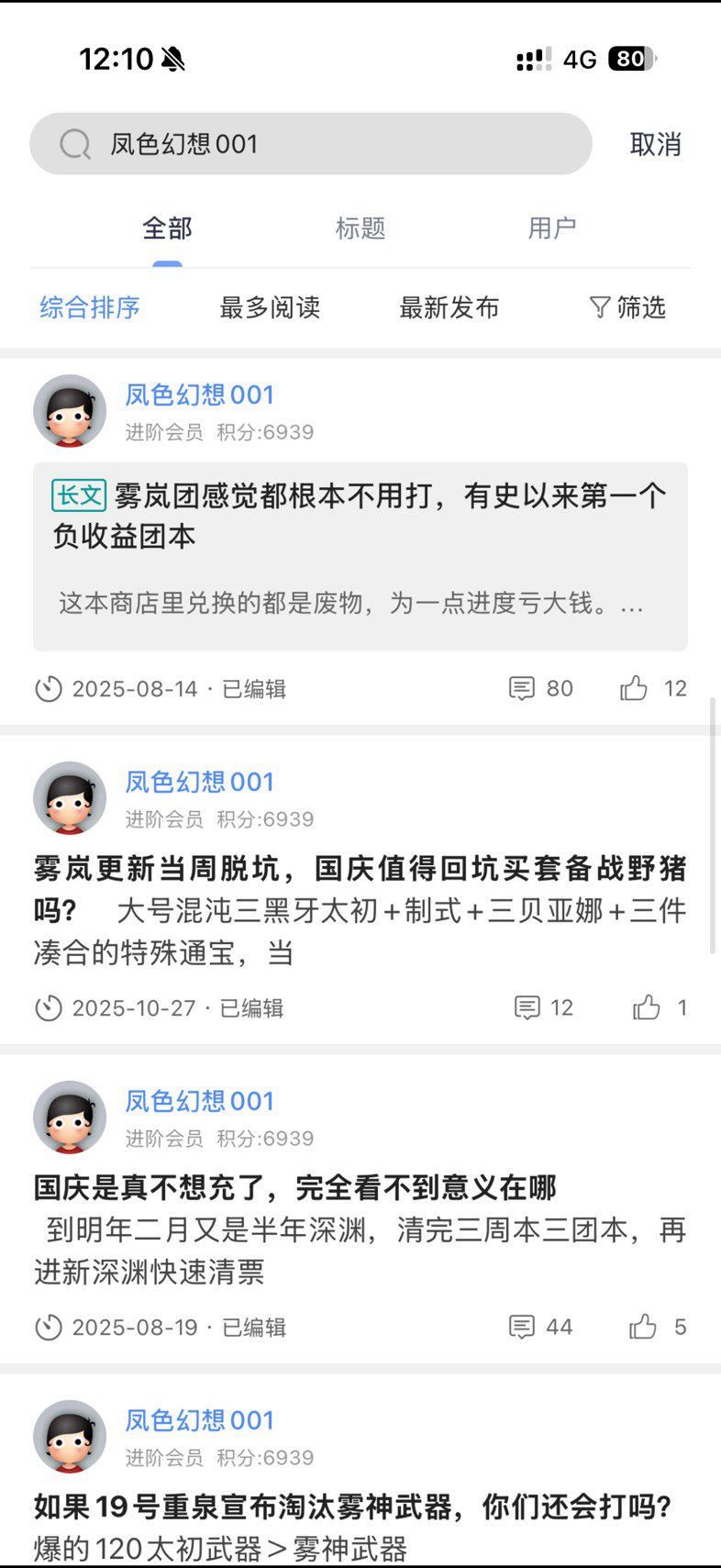Sort results by 综合排序
Screen dimensions: 721x1568
pos(90,307)
